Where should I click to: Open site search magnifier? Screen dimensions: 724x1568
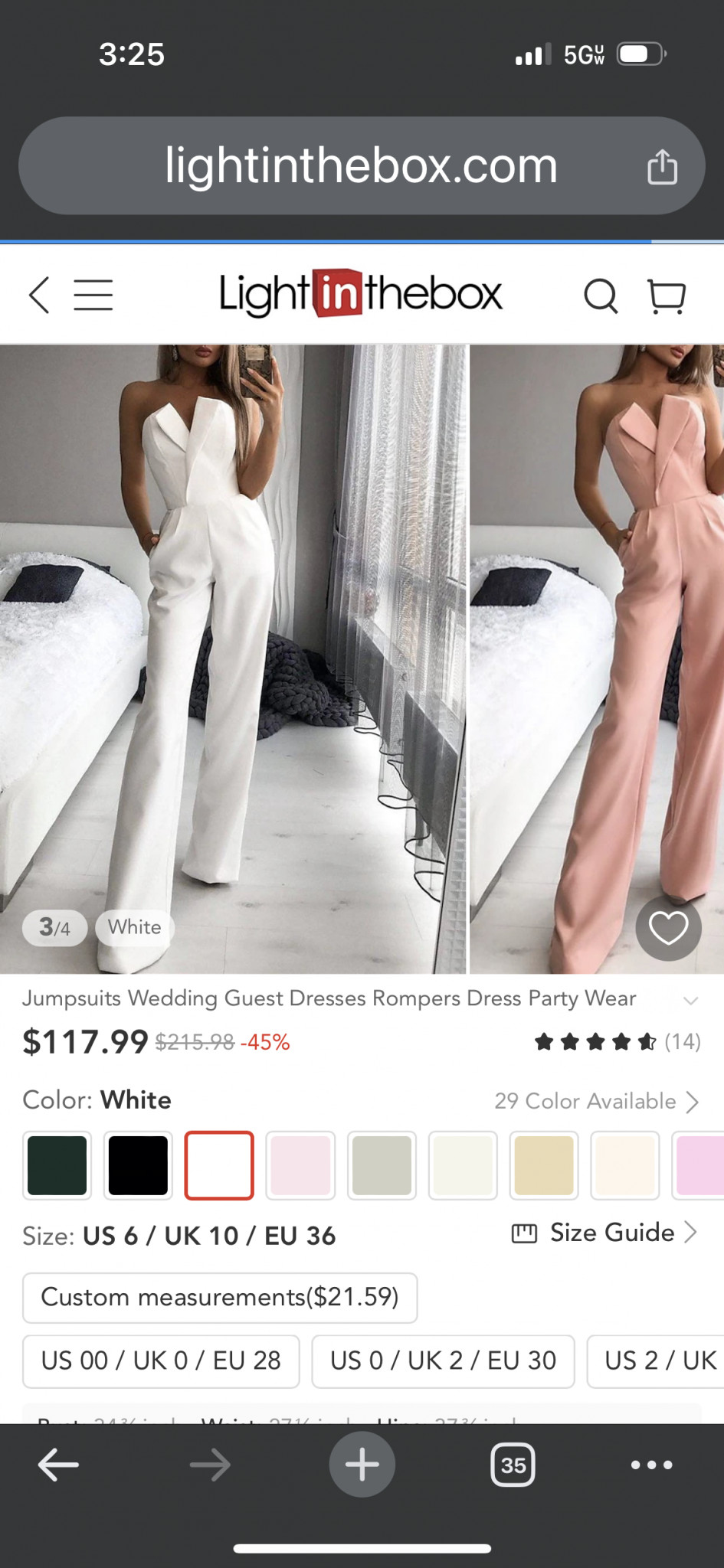point(601,296)
